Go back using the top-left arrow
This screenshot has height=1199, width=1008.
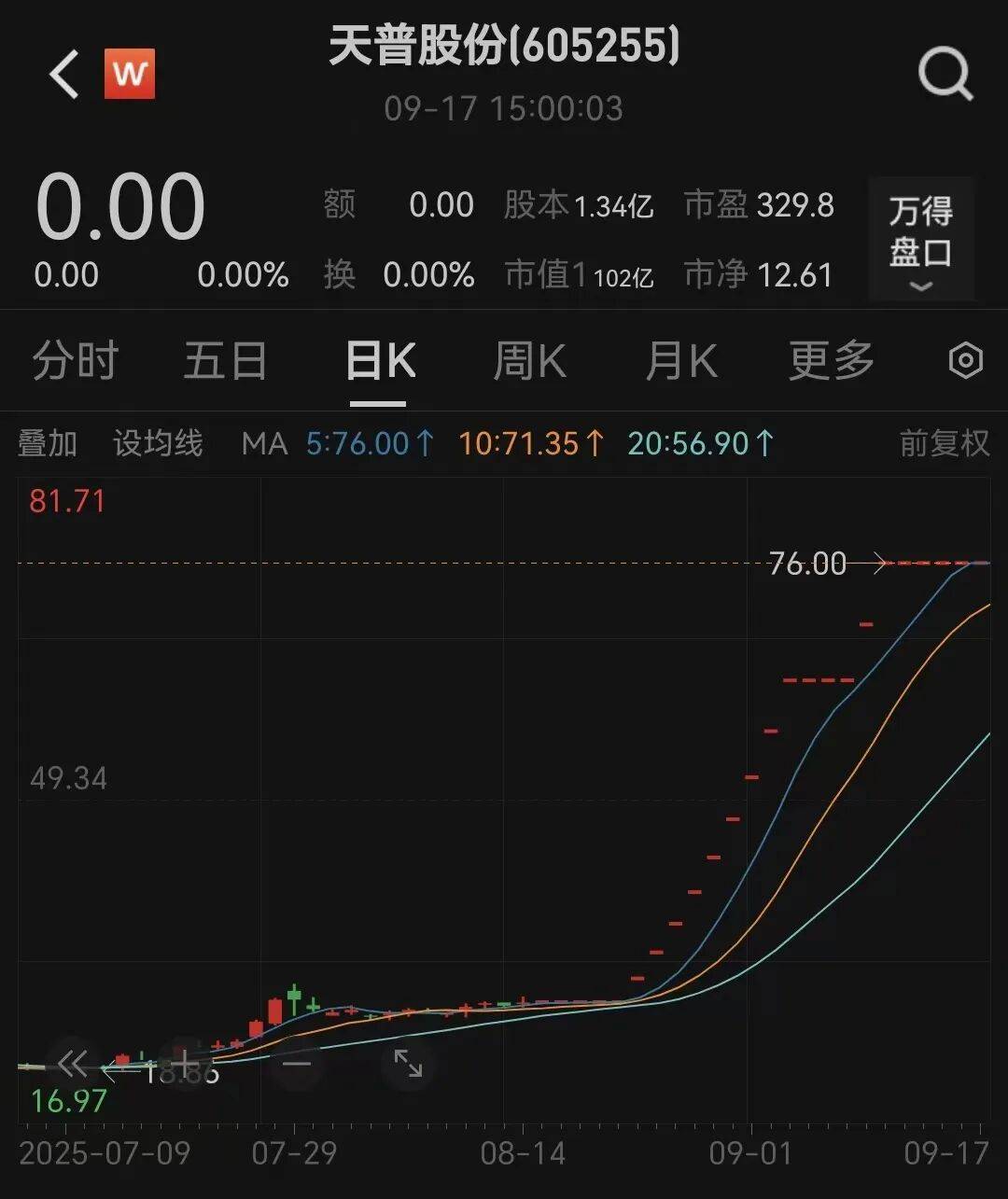[x=63, y=74]
